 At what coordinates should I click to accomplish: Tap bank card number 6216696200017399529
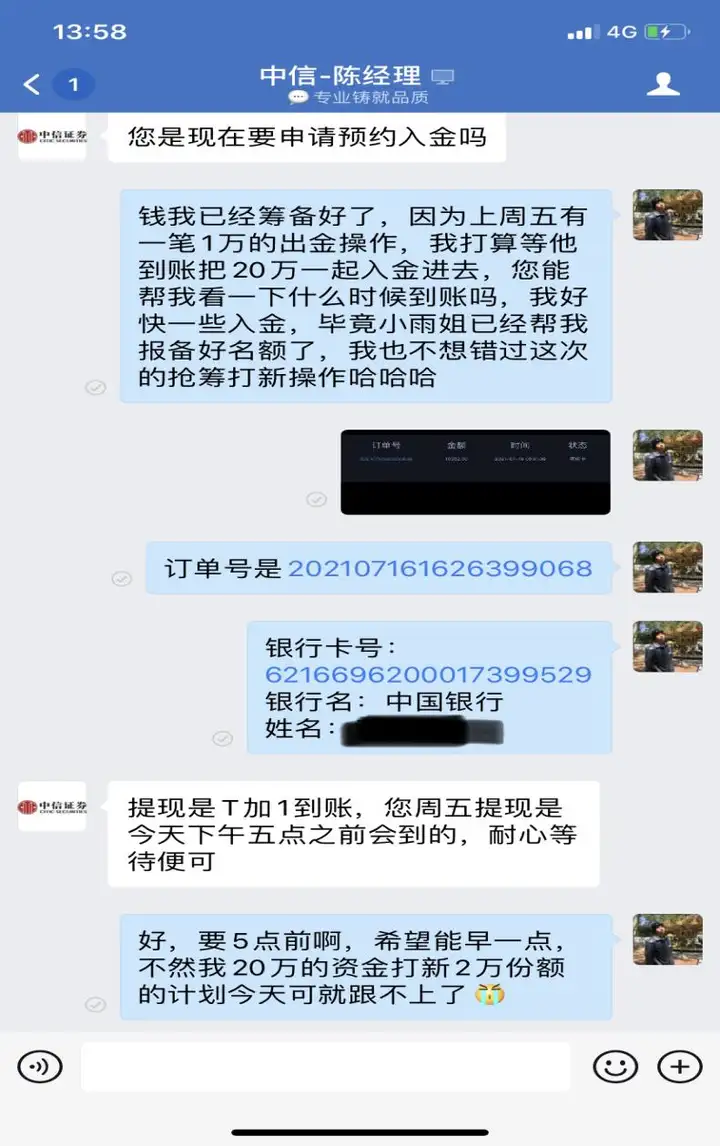(x=428, y=674)
